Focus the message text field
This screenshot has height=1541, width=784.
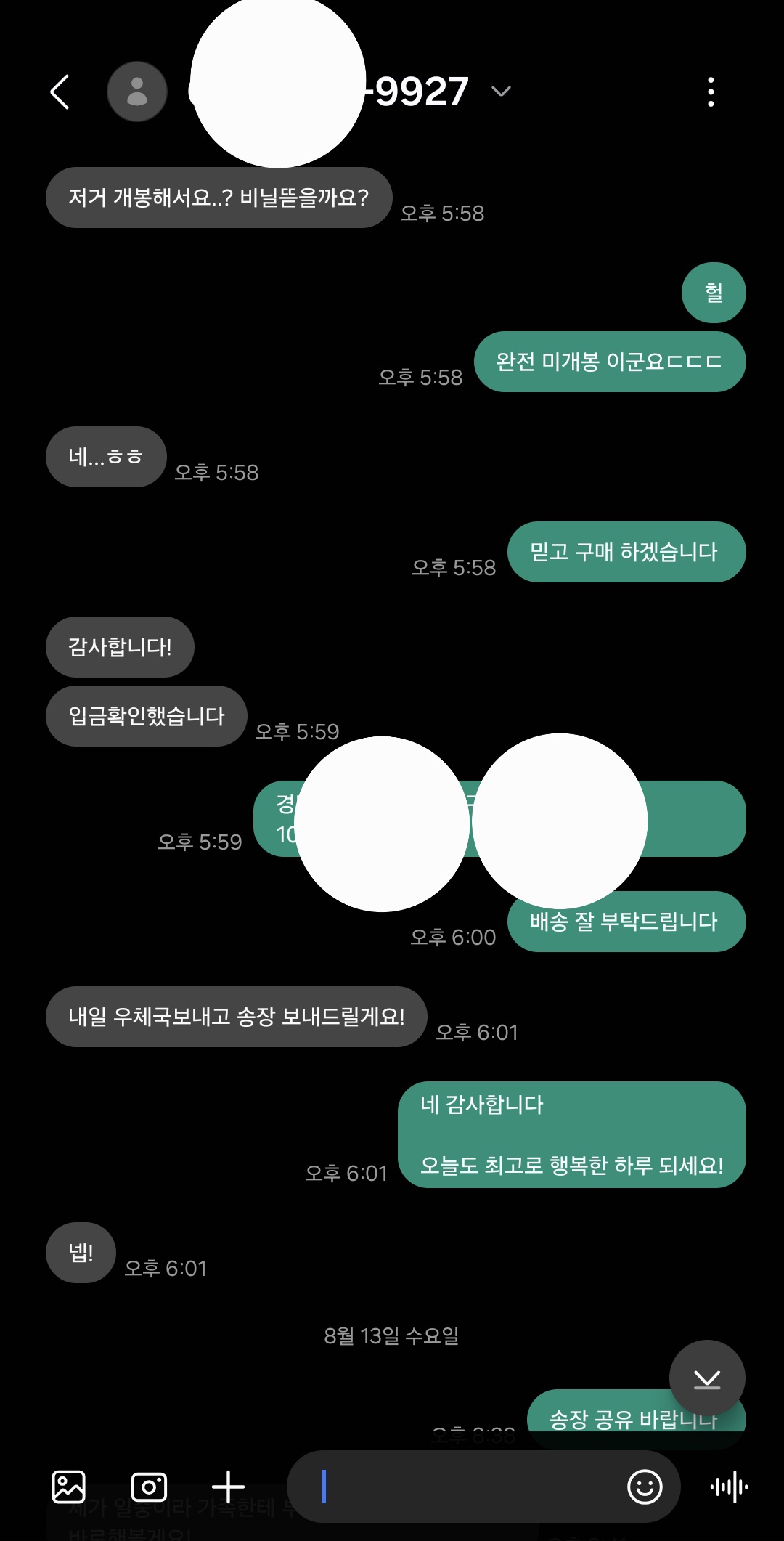(x=465, y=1487)
